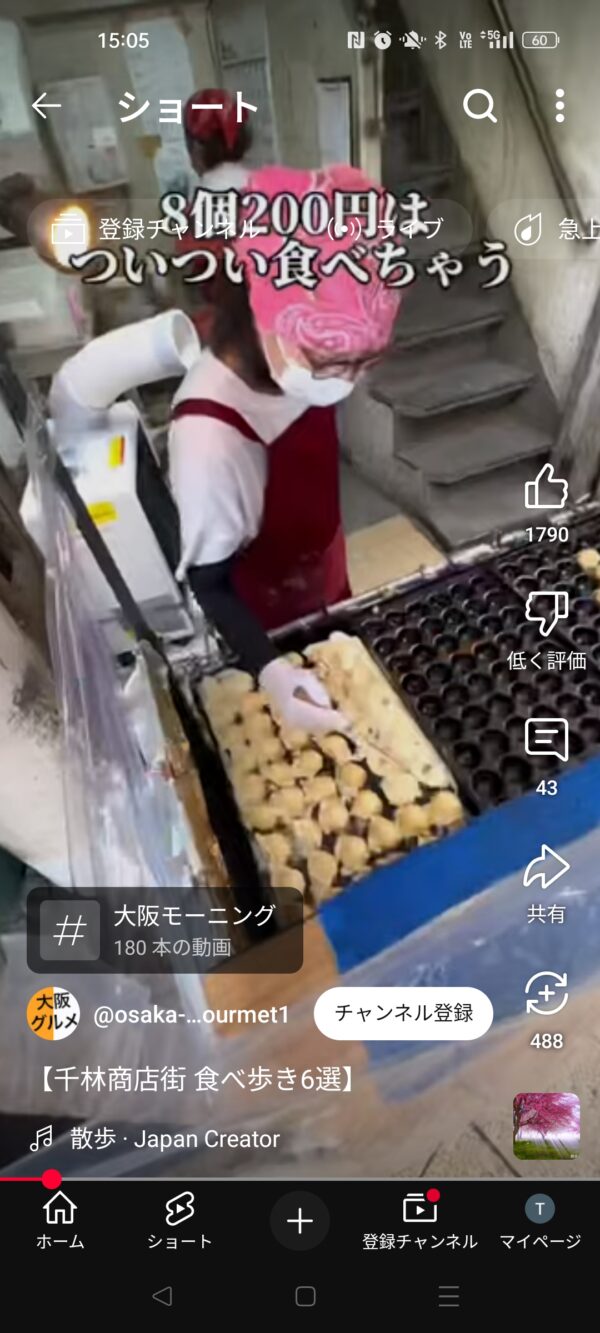Switch to the マイページ tab
The image size is (600, 1333).
(x=540, y=1221)
